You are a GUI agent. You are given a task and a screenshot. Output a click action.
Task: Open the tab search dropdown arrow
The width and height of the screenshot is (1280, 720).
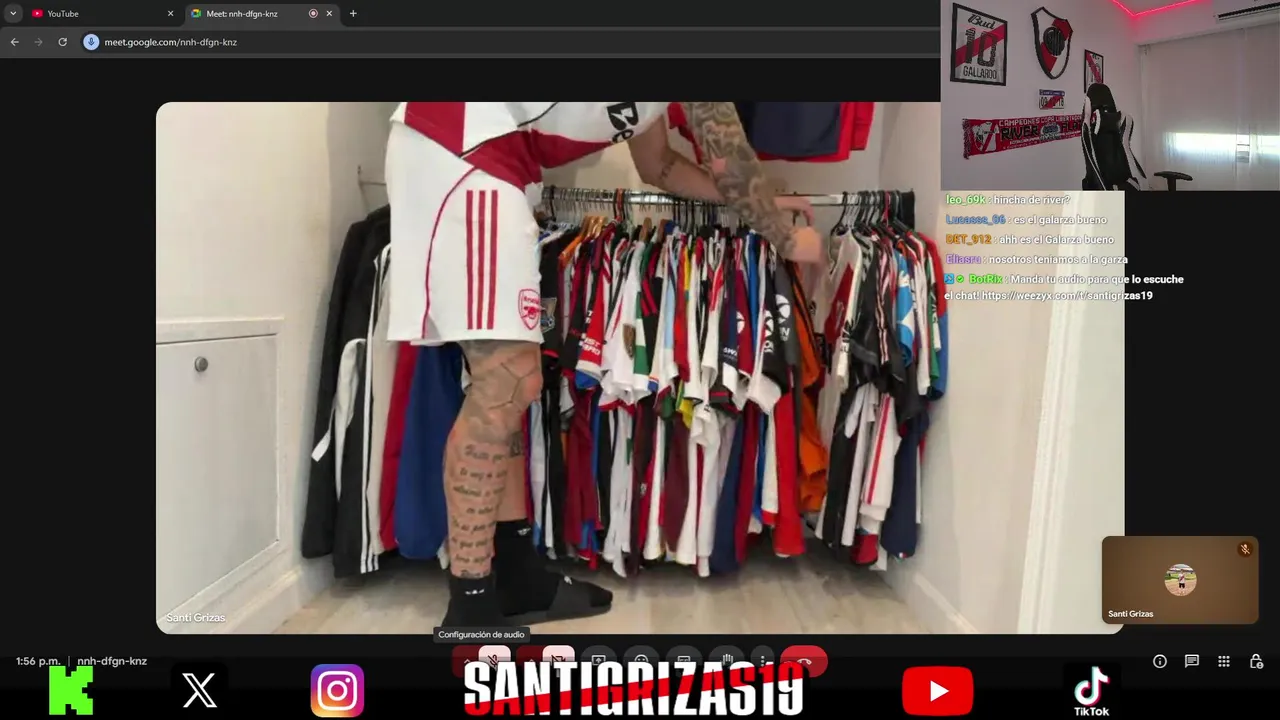point(13,14)
